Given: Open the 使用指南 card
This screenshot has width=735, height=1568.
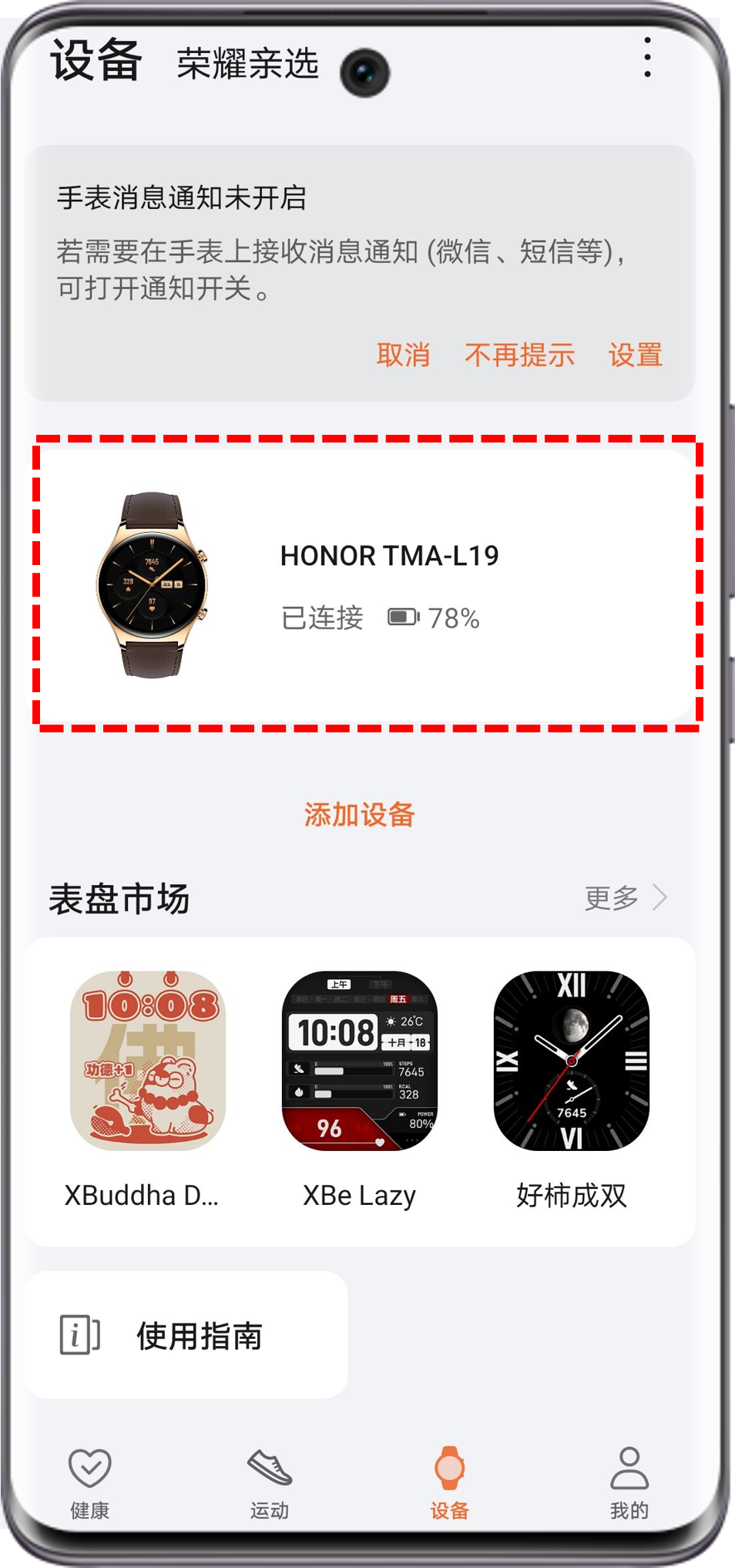Looking at the screenshot, I should click(186, 1335).
